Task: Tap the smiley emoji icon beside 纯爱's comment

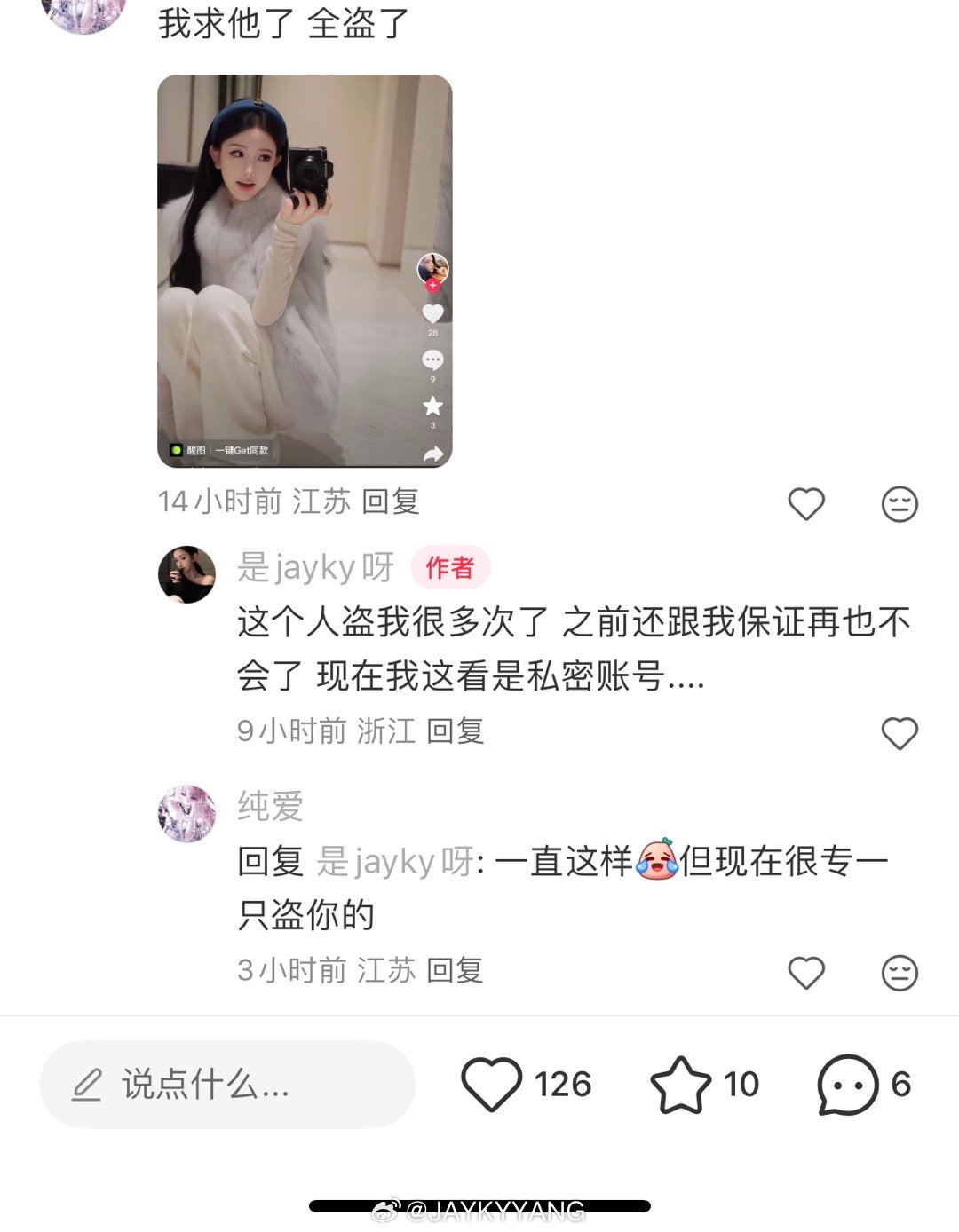Action: (900, 972)
